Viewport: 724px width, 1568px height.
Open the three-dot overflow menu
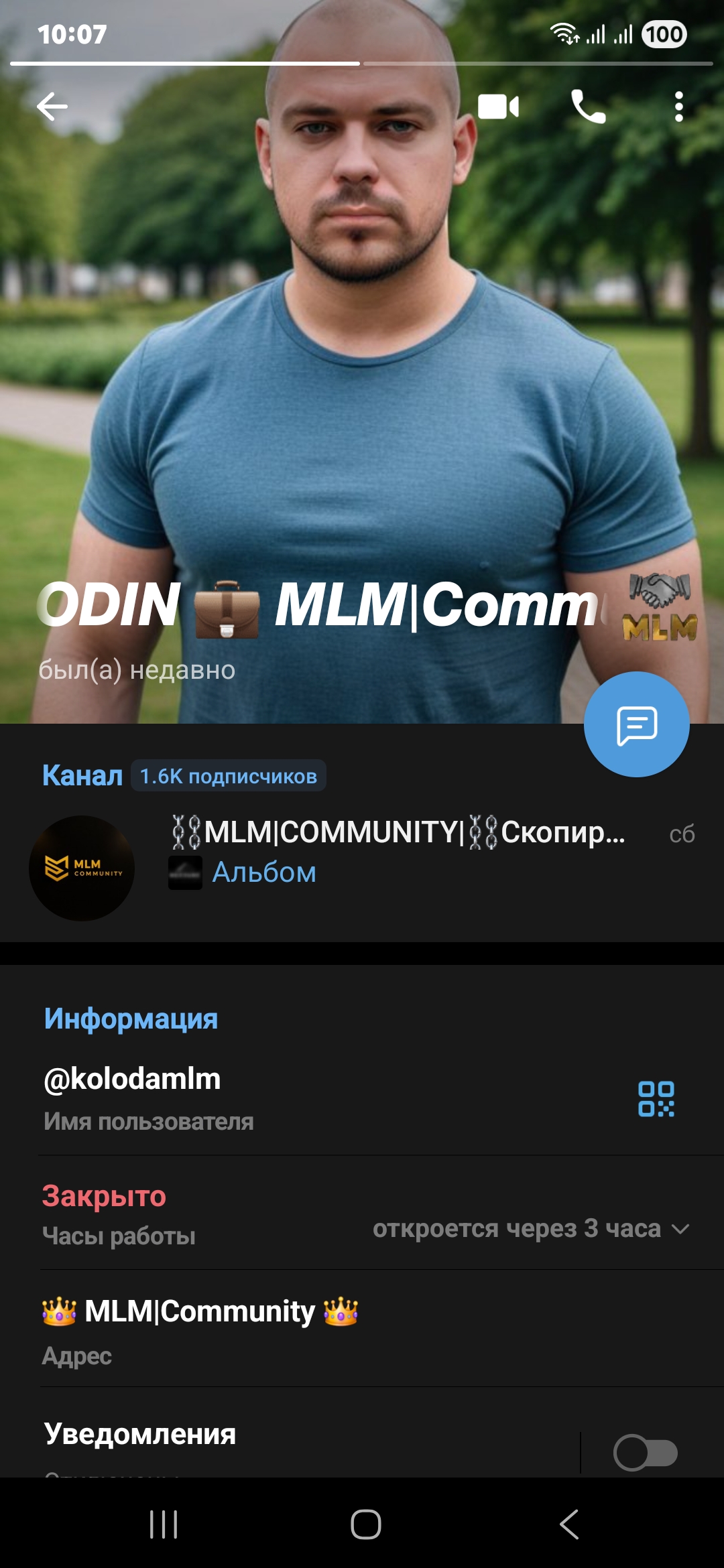click(x=678, y=107)
